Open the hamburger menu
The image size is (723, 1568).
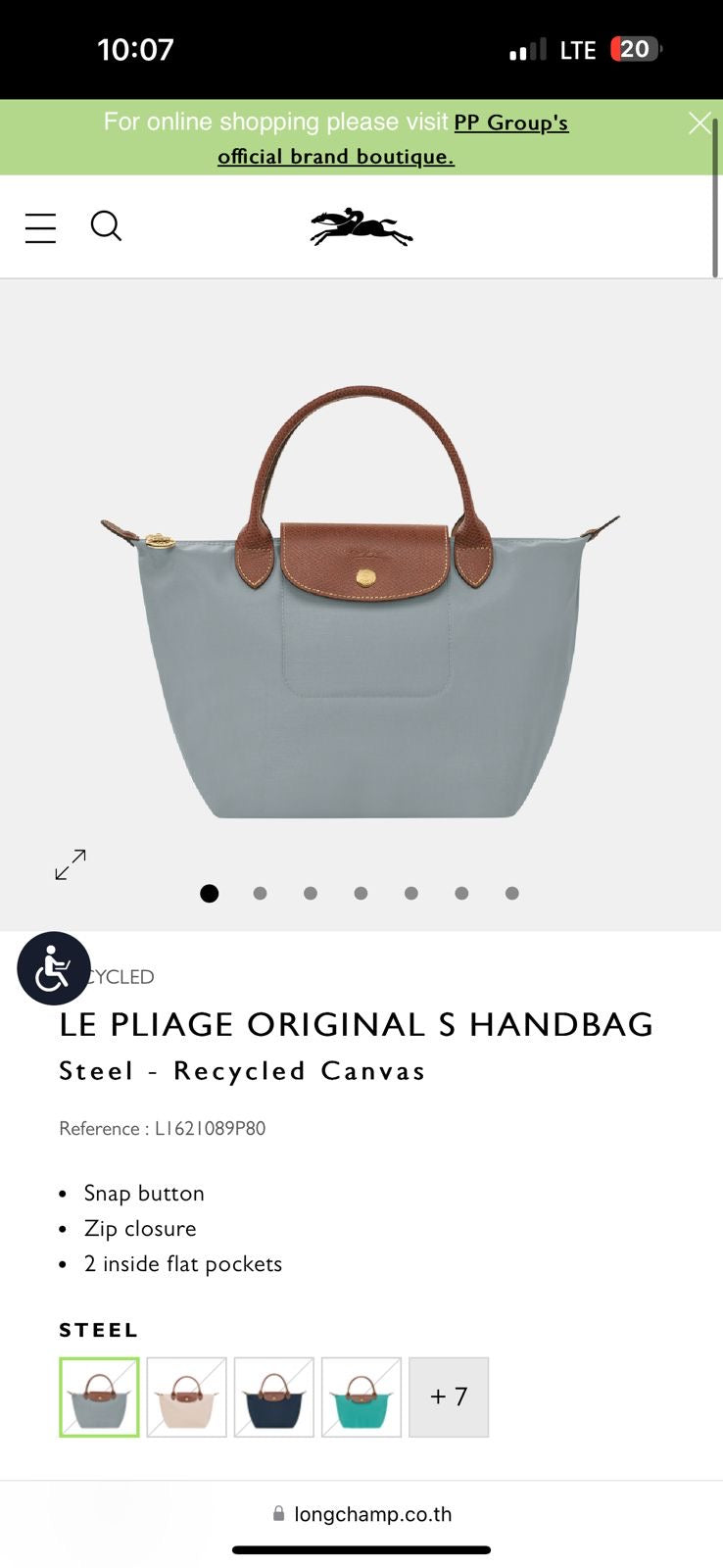pos(40,227)
